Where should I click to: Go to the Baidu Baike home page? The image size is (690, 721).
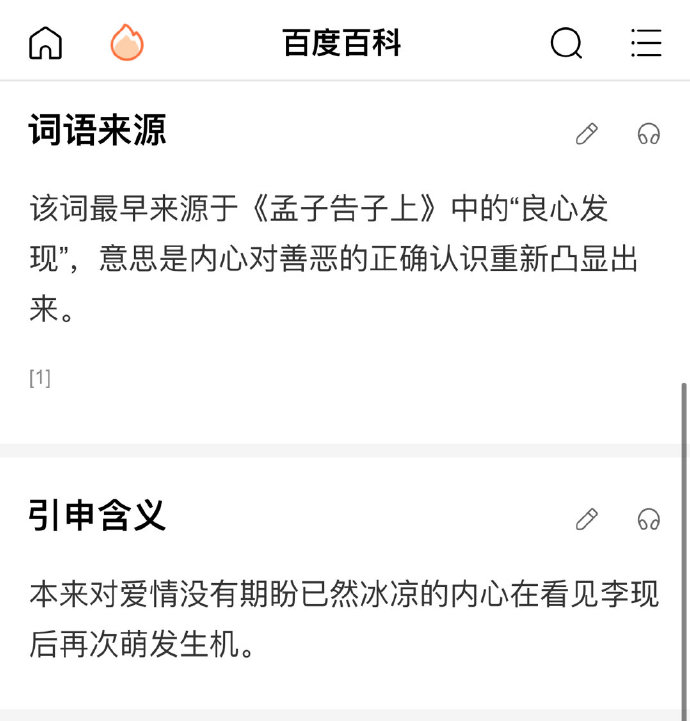46,43
